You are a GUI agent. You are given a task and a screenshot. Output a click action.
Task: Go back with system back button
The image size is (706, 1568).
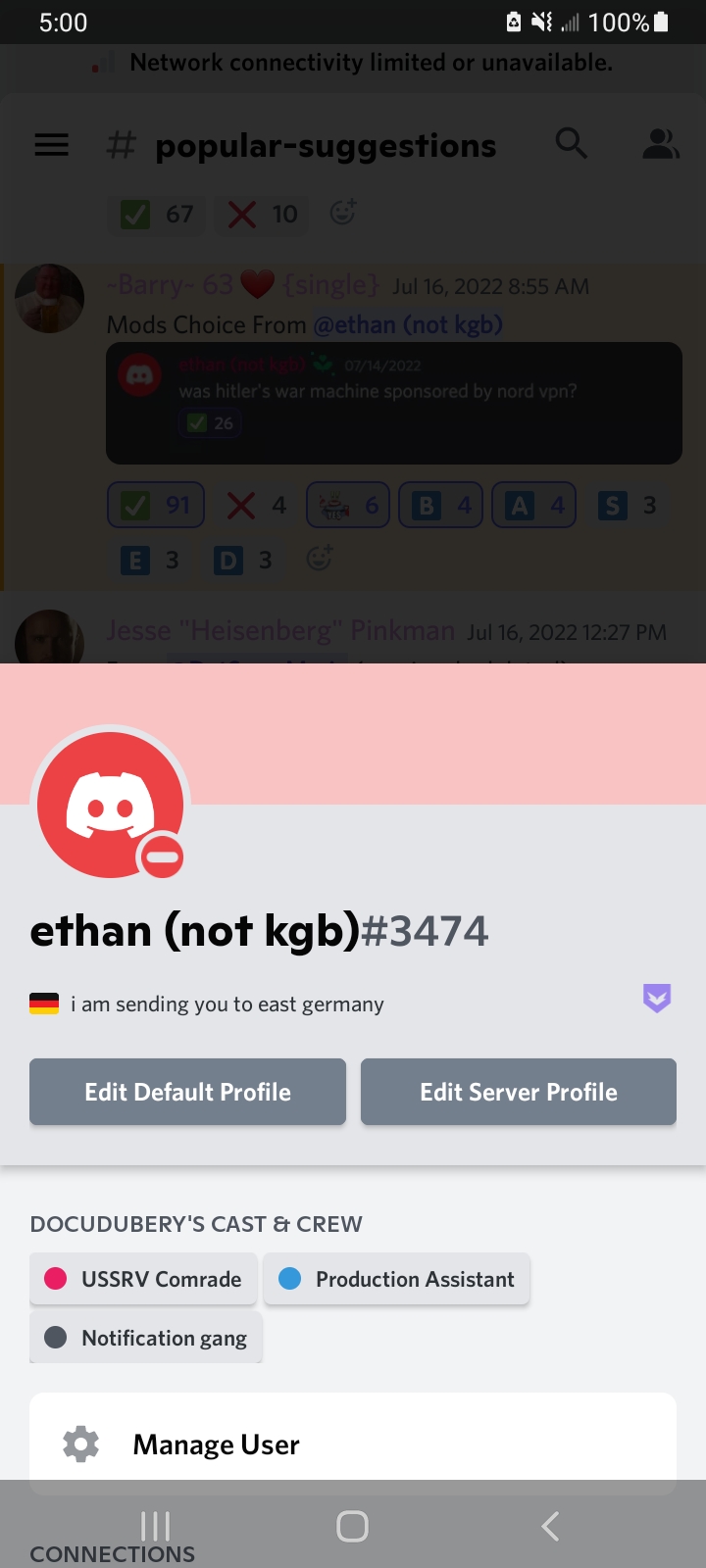coord(550,1526)
